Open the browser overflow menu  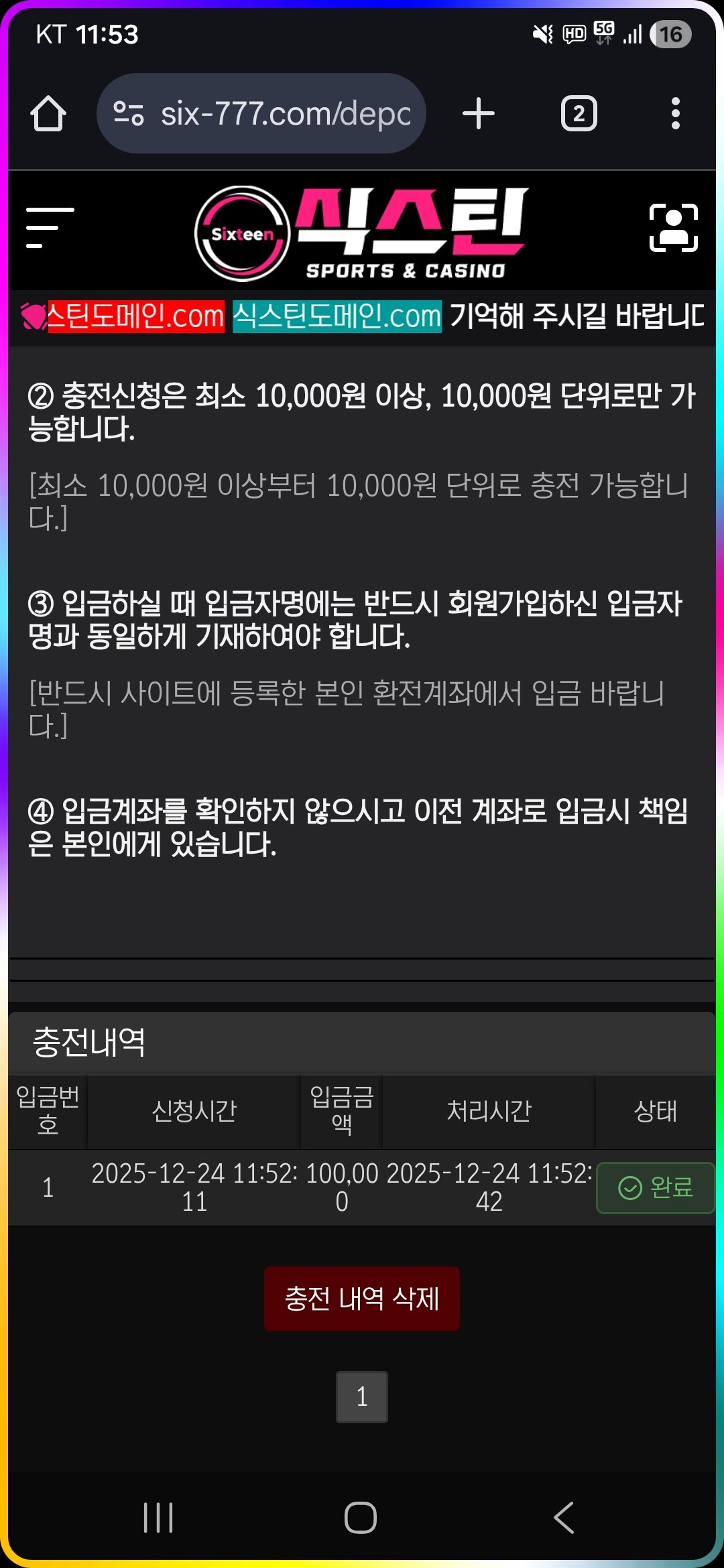click(675, 113)
